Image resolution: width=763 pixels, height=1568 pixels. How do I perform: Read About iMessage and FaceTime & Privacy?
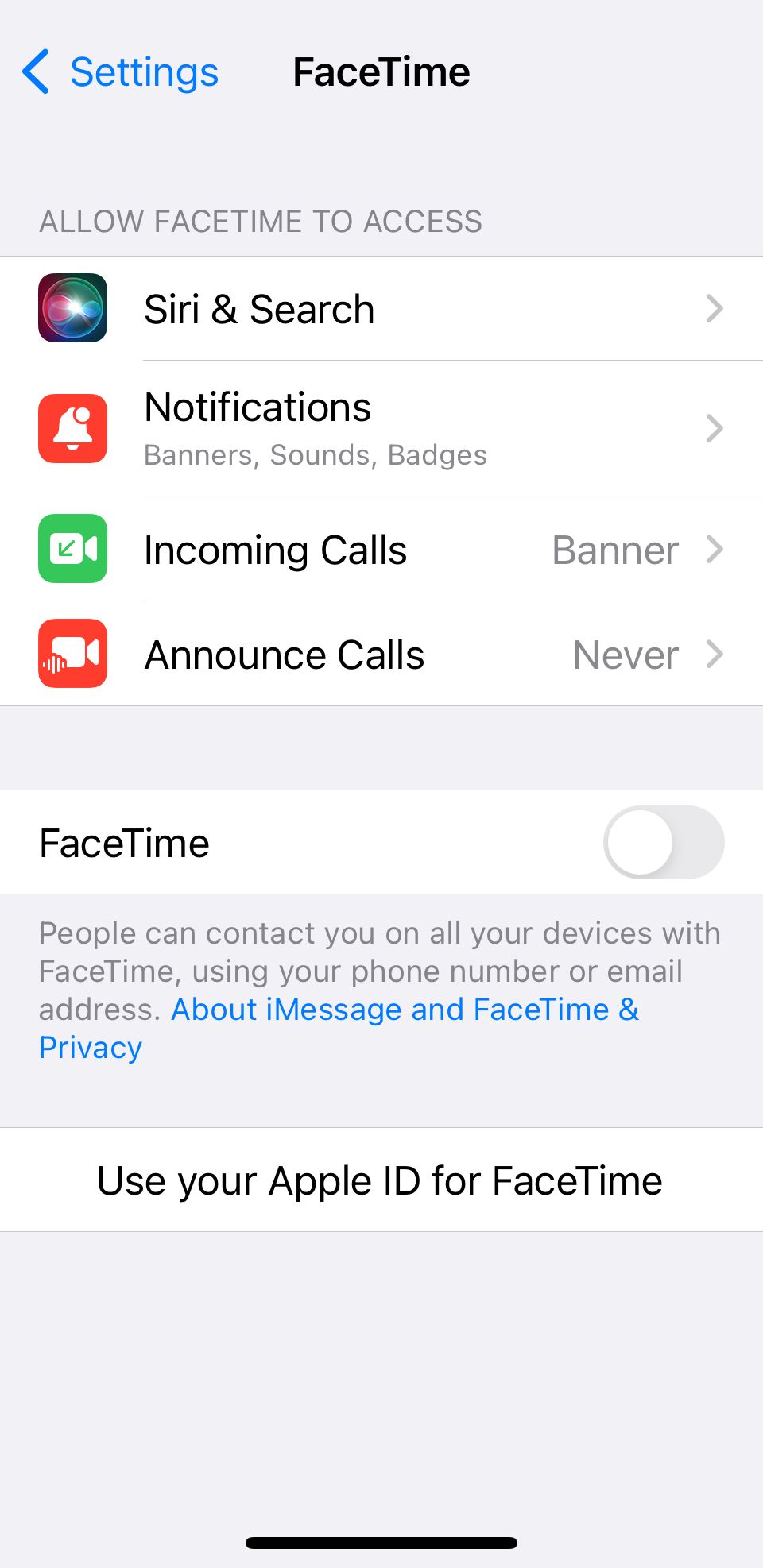pos(404,1010)
